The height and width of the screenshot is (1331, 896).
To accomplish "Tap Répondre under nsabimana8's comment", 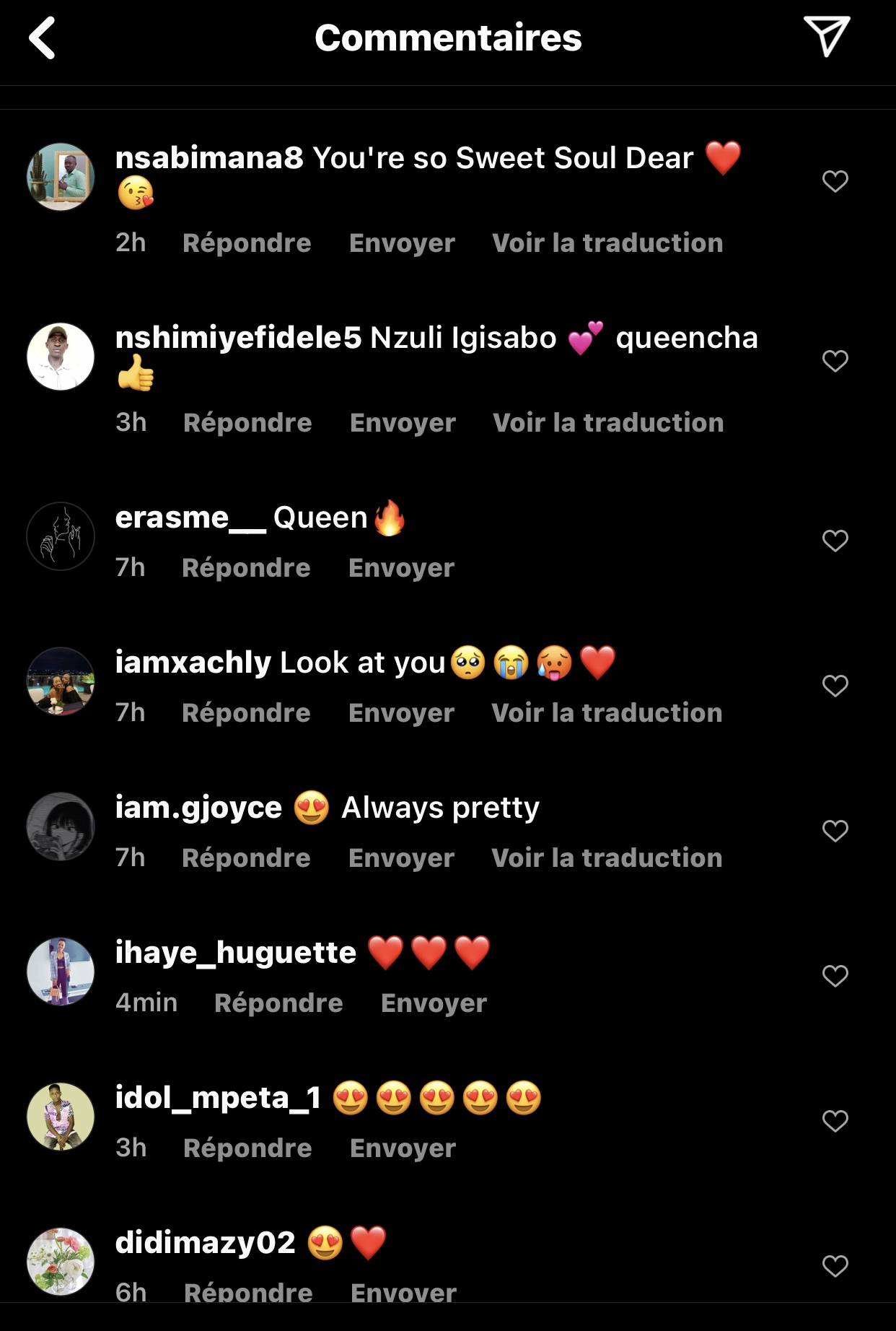I will (x=247, y=243).
